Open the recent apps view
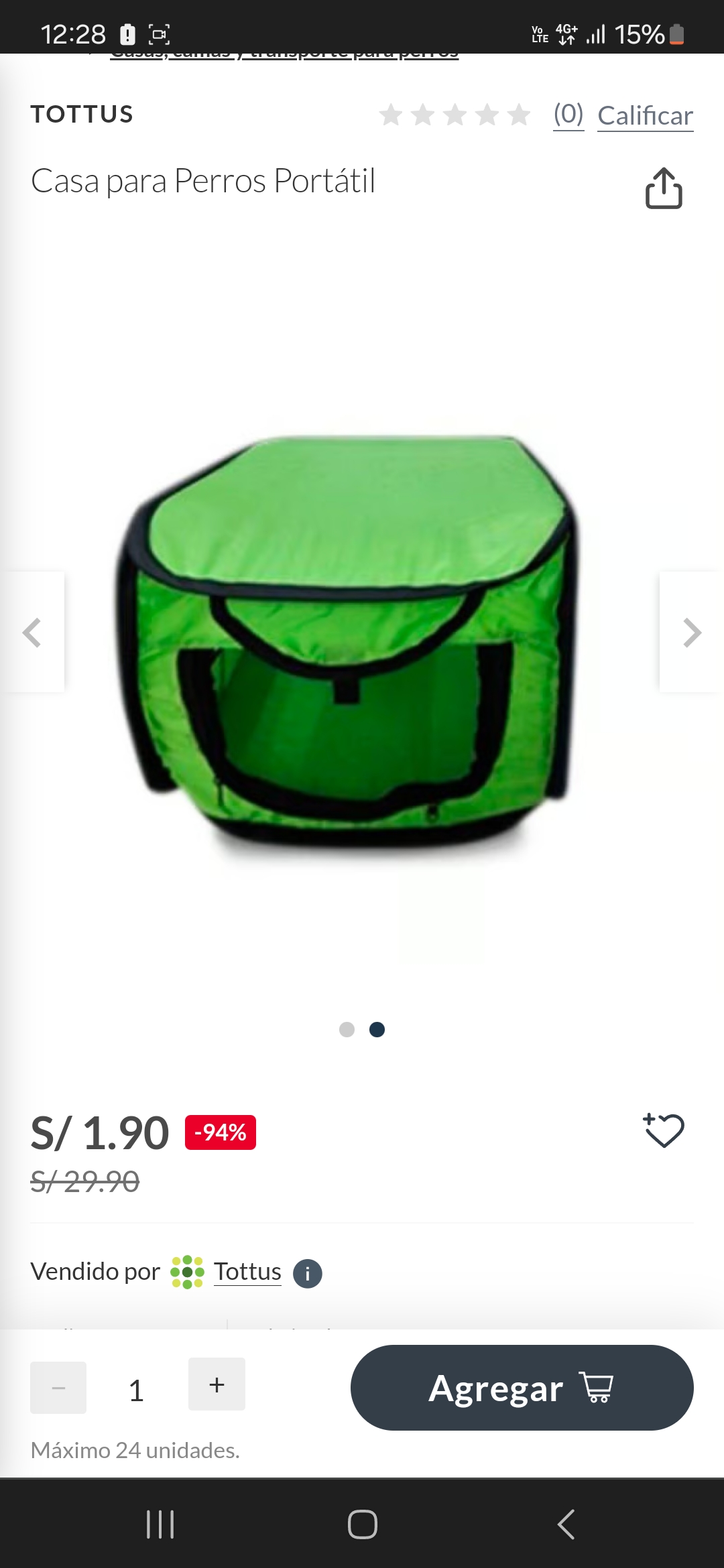Screen dimensions: 724x1568 (160, 1524)
